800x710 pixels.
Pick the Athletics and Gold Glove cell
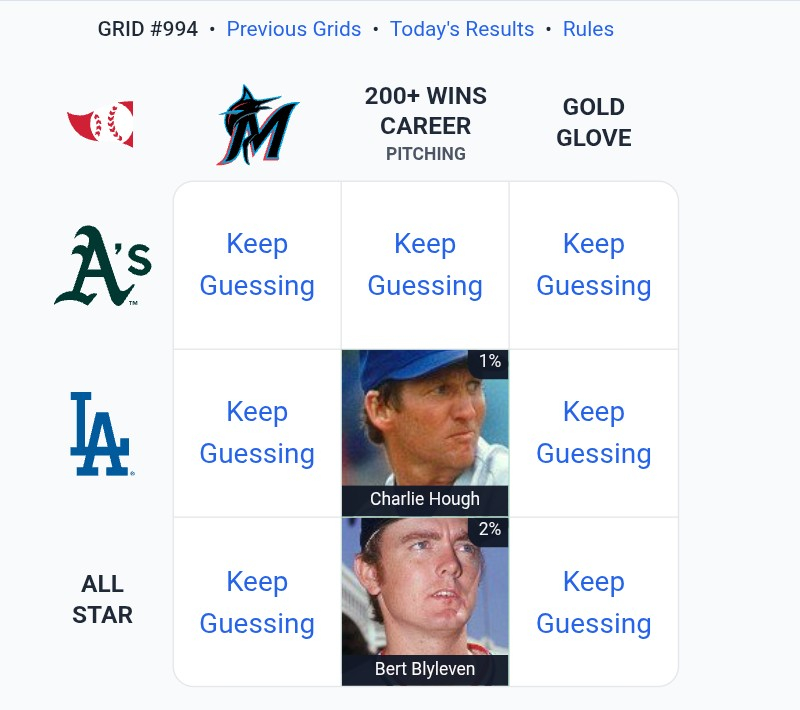click(x=593, y=265)
